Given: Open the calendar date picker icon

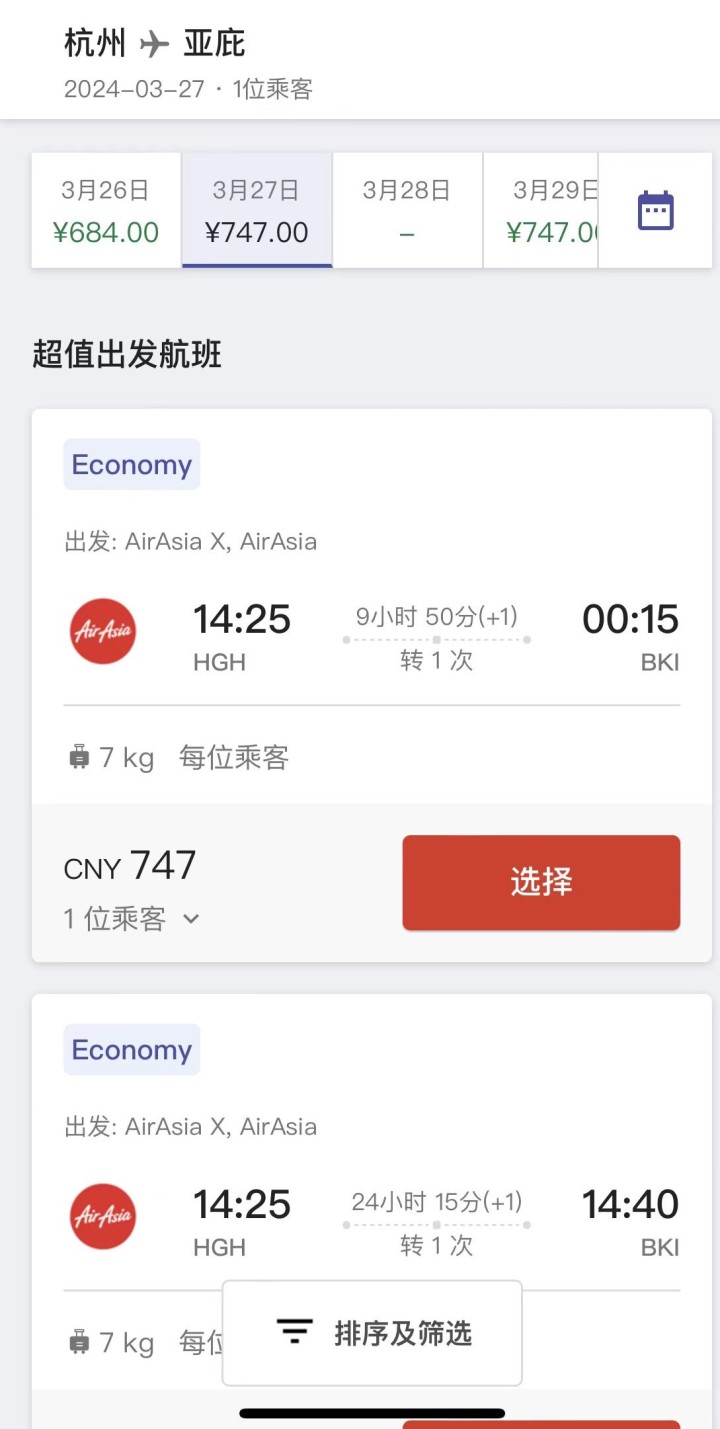Looking at the screenshot, I should (656, 211).
